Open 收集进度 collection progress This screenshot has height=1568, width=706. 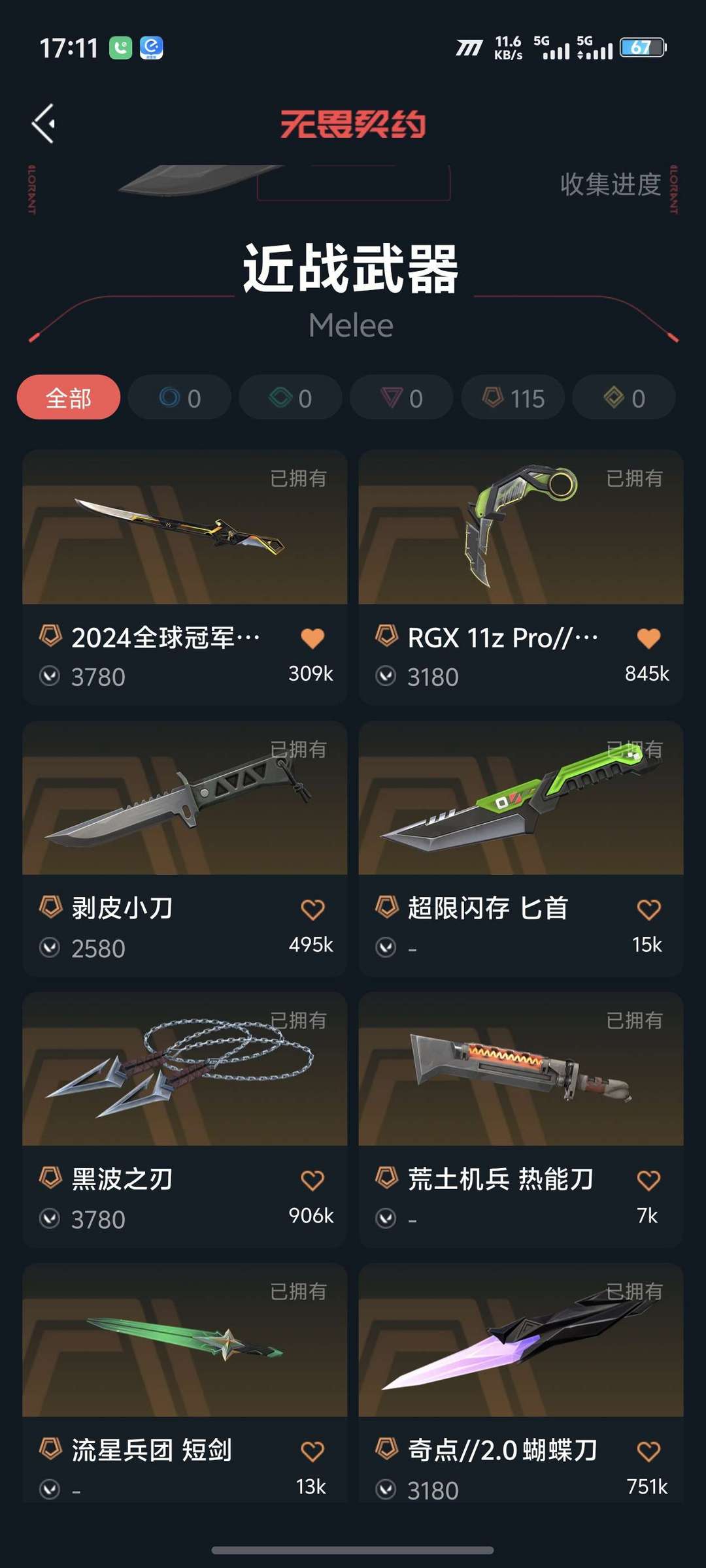[611, 184]
